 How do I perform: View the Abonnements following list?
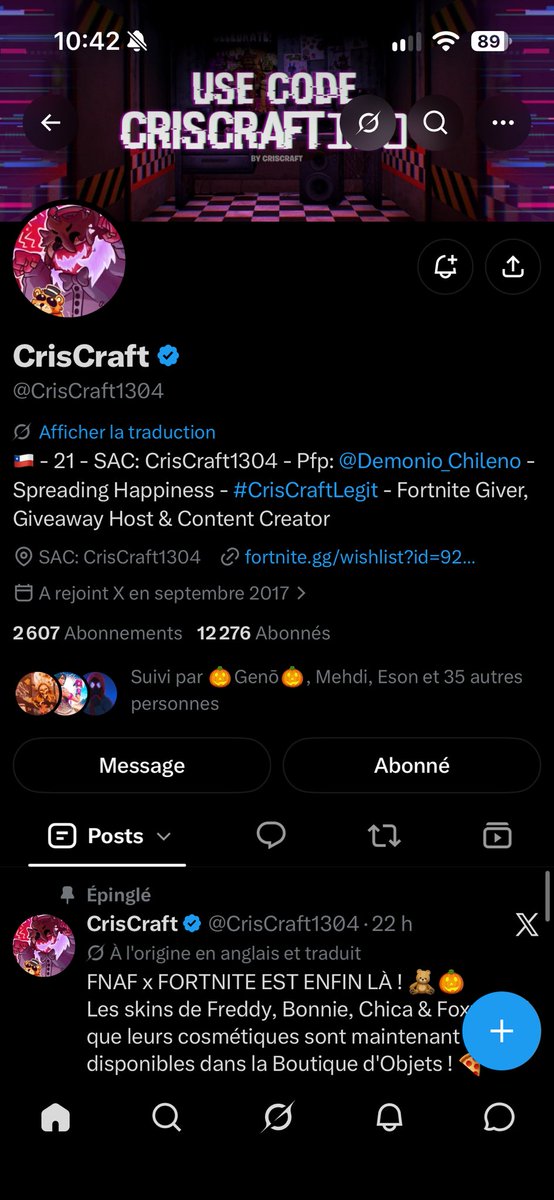click(x=98, y=633)
